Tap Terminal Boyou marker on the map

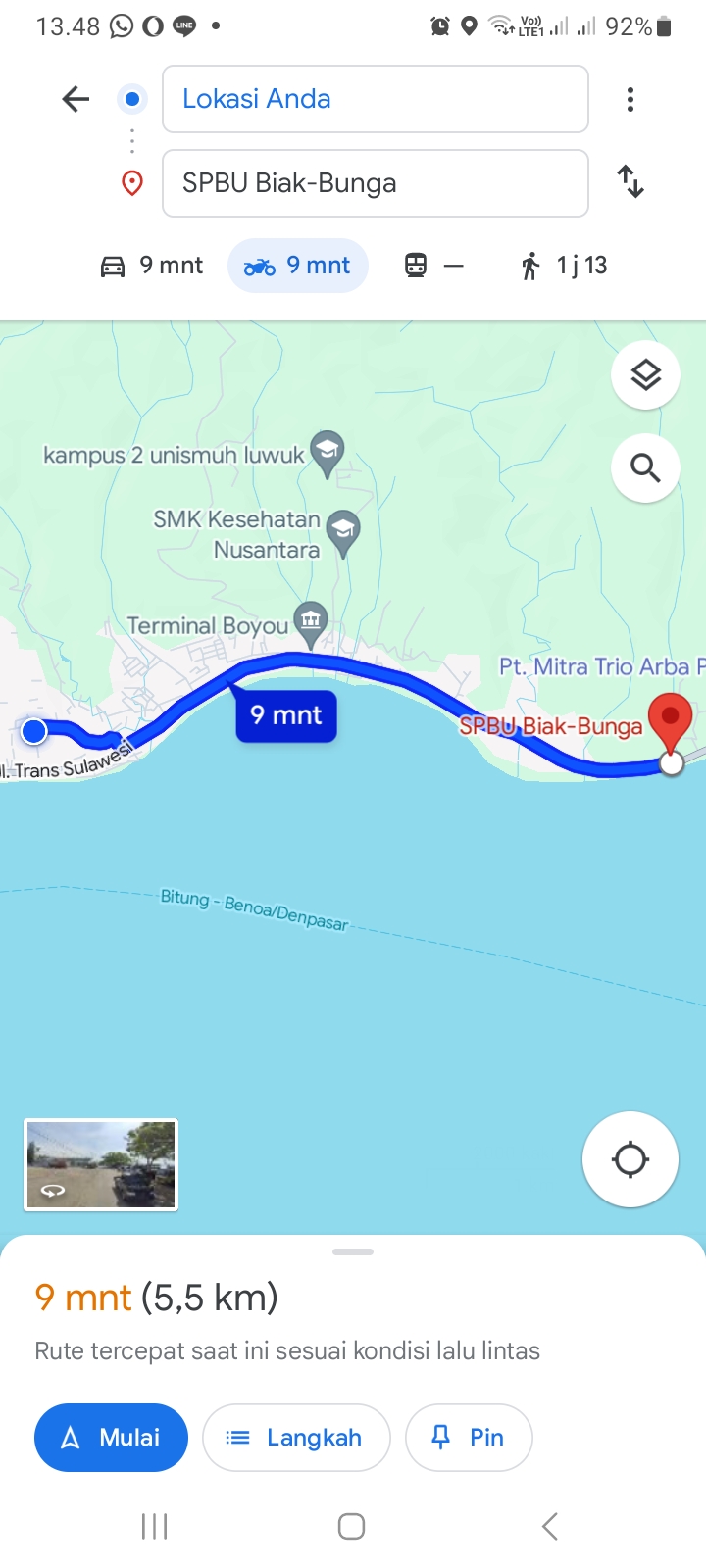(x=311, y=623)
